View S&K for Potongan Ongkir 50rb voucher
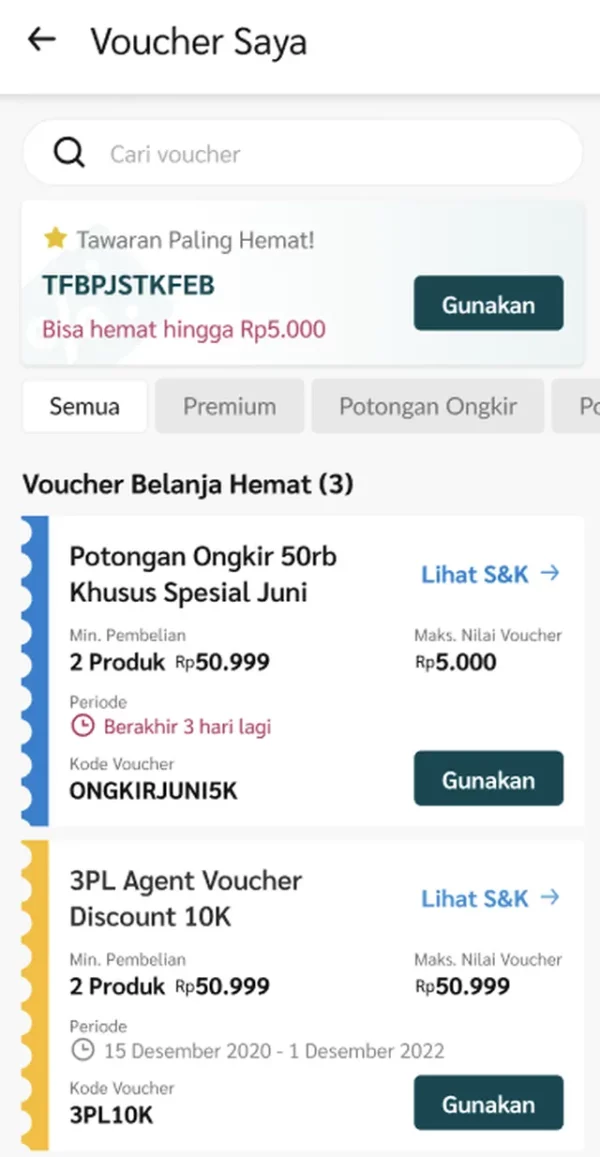Screen dimensions: 600x1157 tap(489, 573)
